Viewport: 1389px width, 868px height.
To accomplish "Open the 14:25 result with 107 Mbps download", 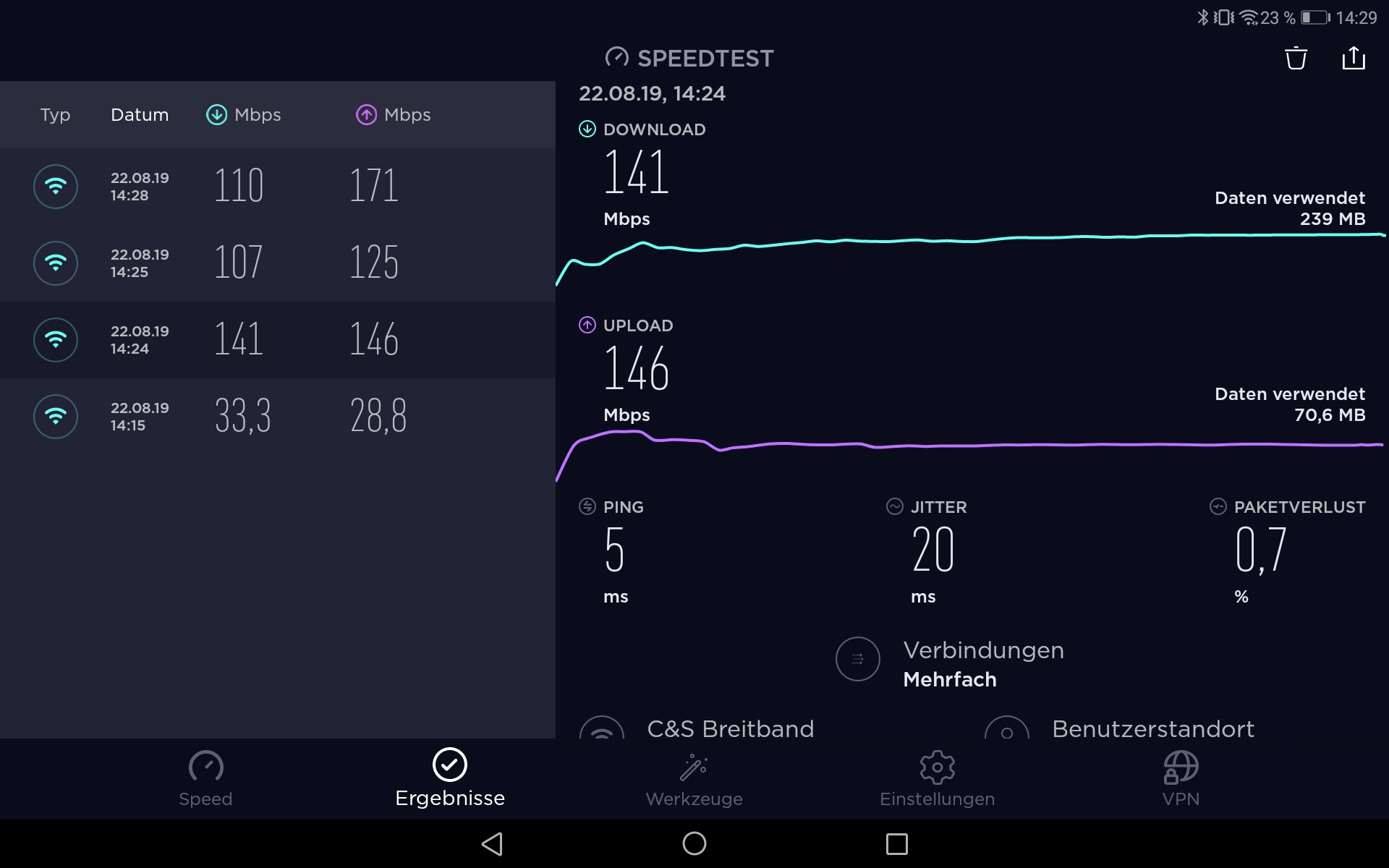I will coord(278,263).
